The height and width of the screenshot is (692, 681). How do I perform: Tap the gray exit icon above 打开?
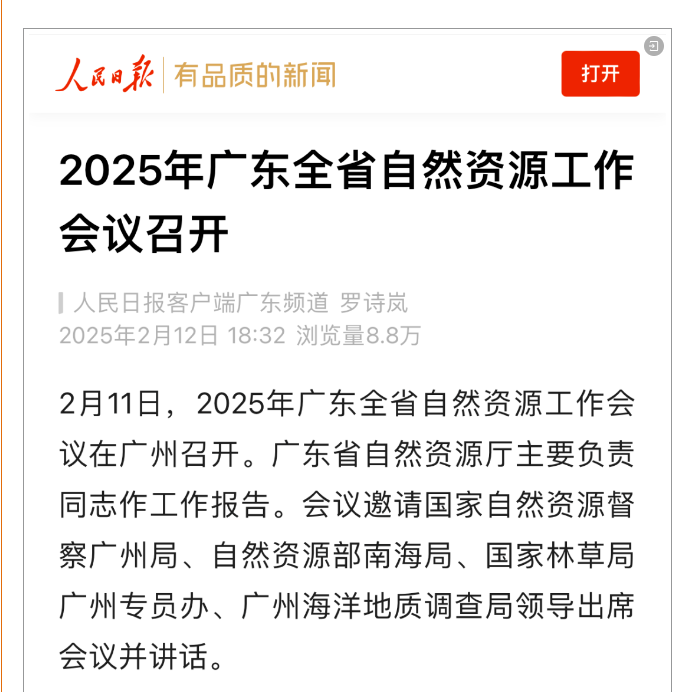[x=653, y=46]
